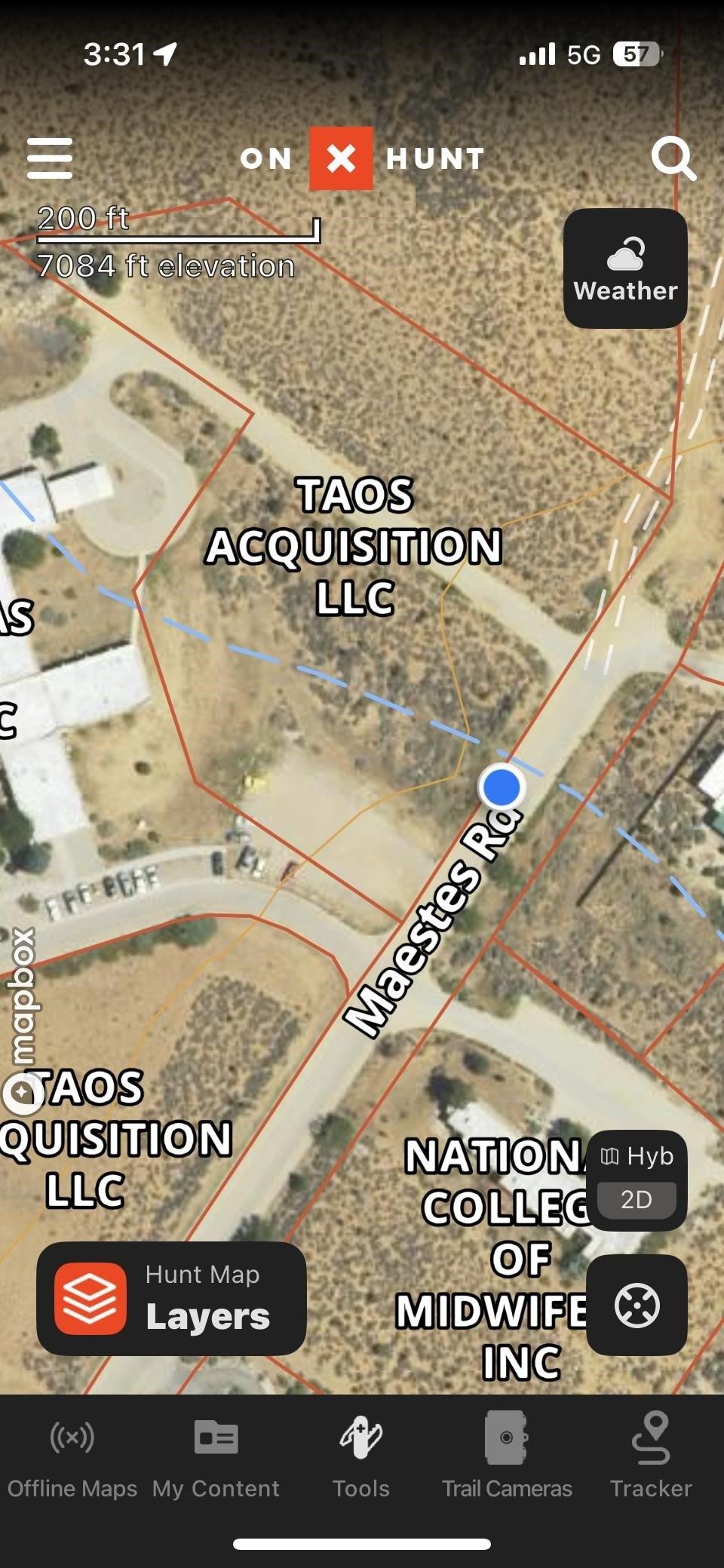Open the search magnifier
This screenshot has height=1568, width=724.
pos(673,158)
